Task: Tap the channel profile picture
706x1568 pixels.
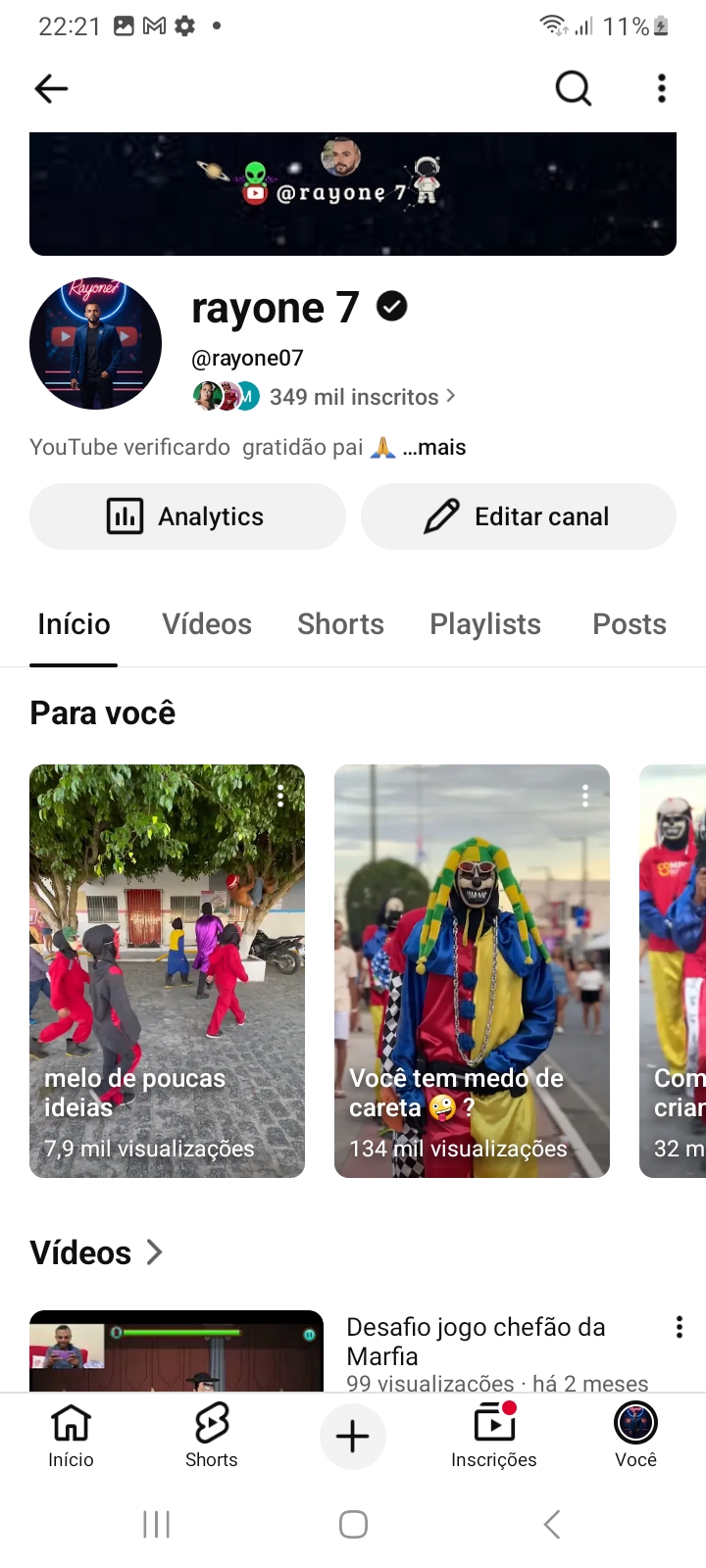Action: [95, 344]
